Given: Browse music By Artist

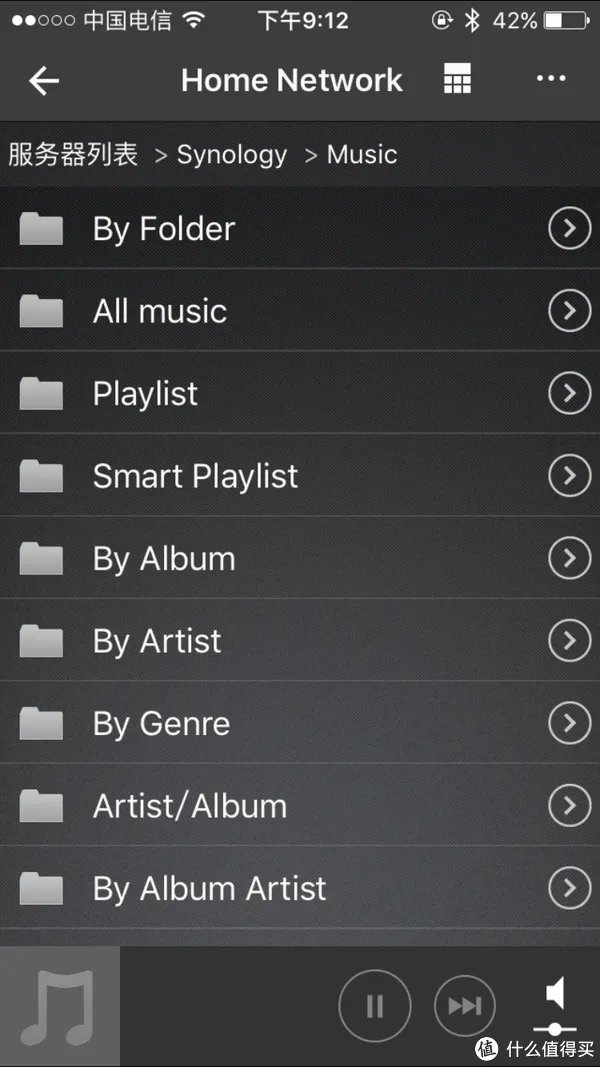Looking at the screenshot, I should [157, 641].
